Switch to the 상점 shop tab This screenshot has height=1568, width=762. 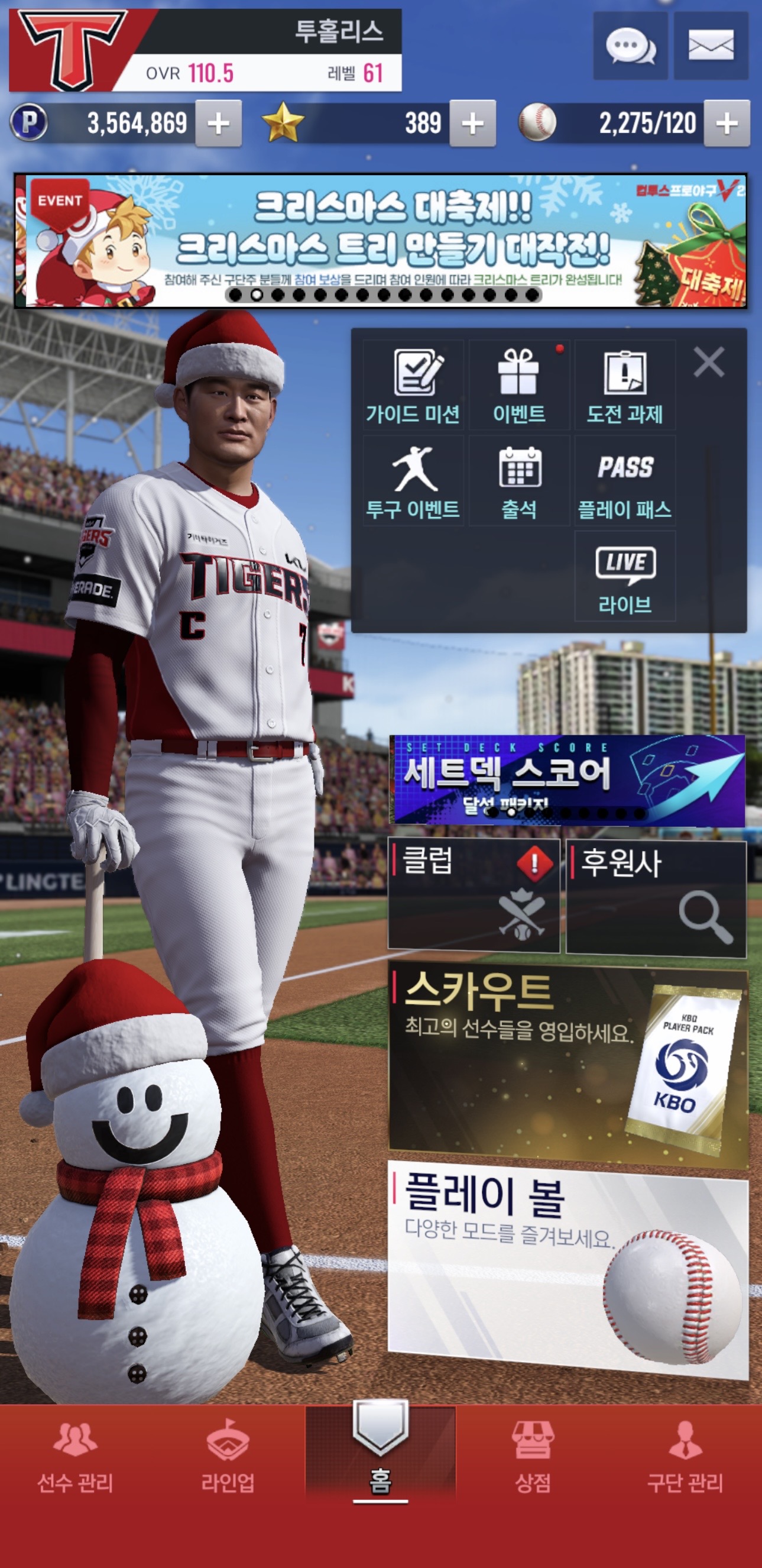point(533,1458)
